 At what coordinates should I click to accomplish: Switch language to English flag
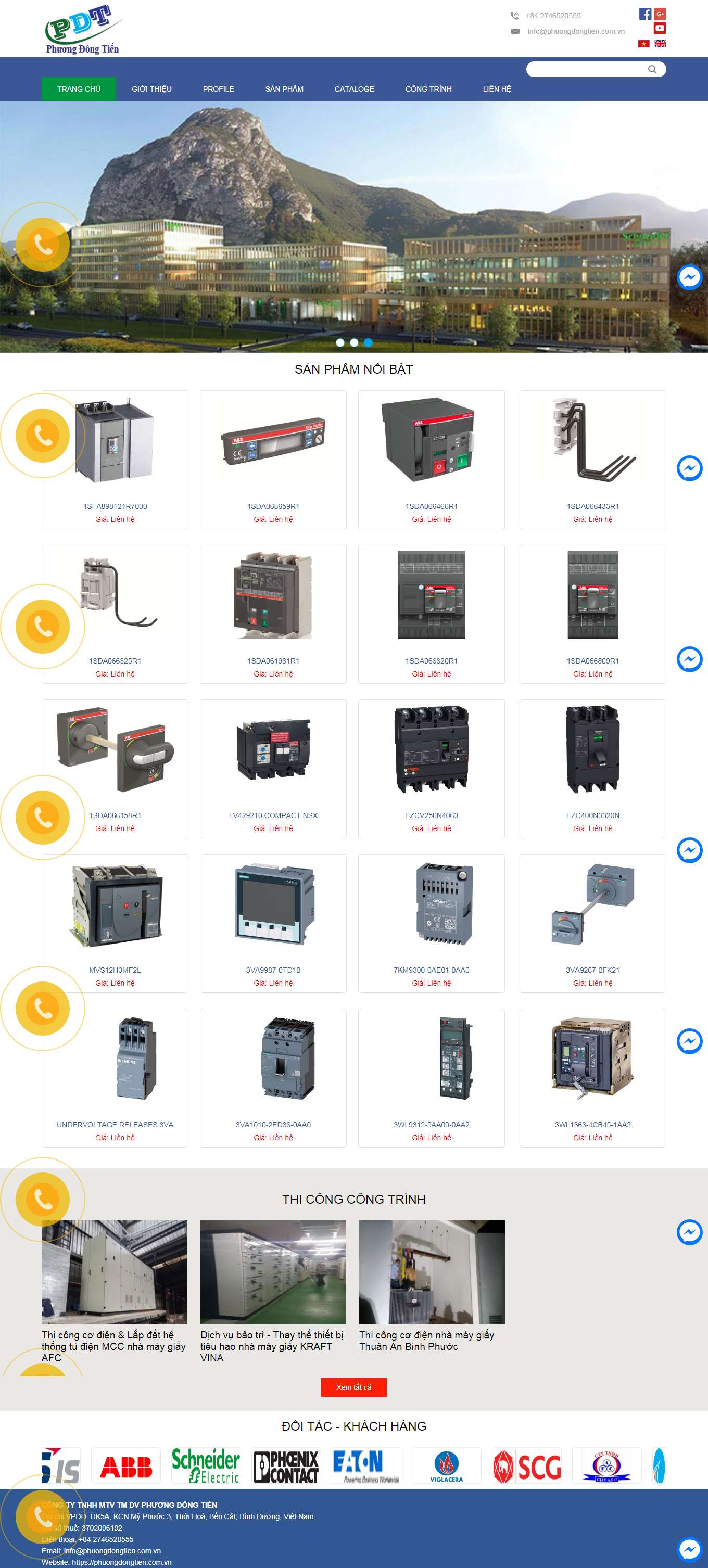point(660,44)
